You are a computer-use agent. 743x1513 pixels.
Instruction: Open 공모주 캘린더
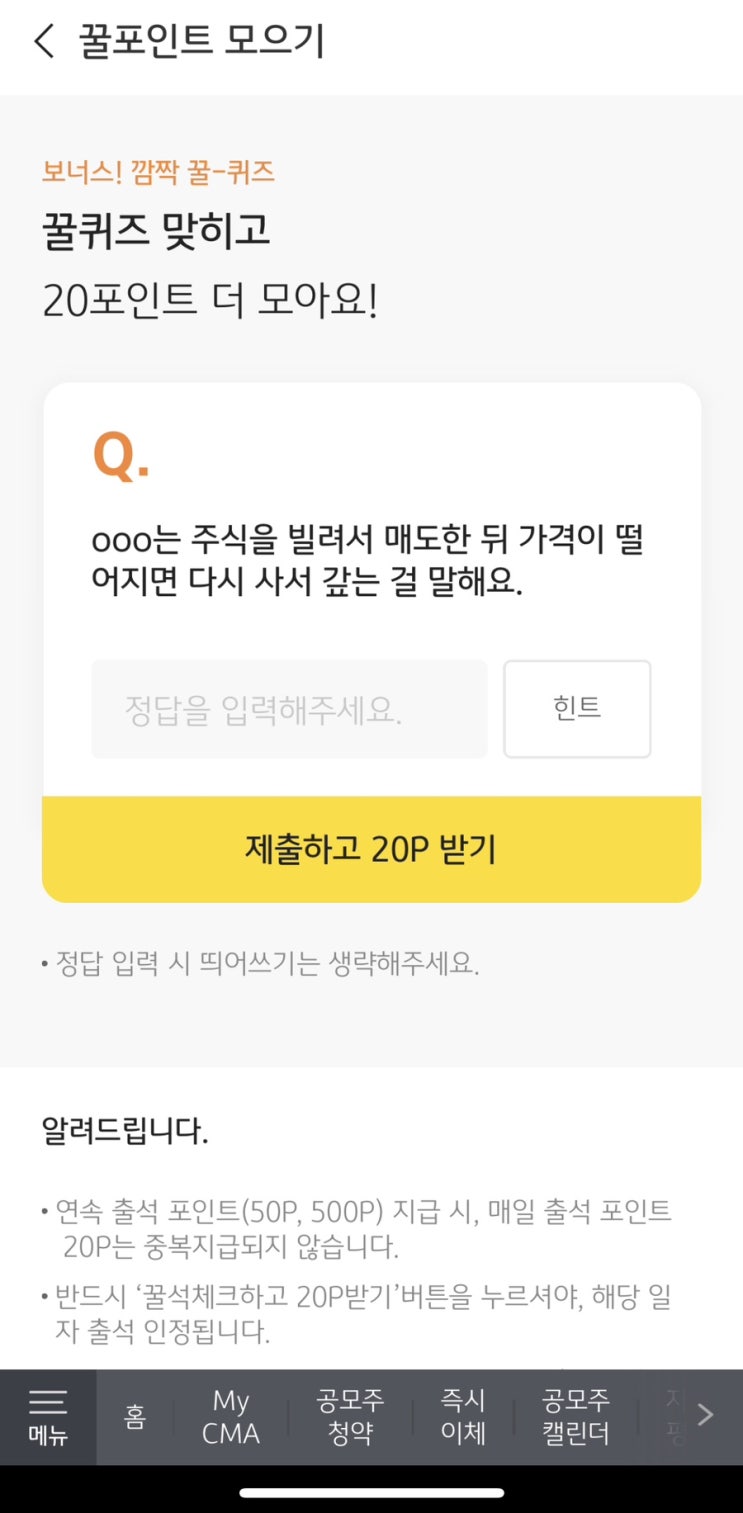(x=576, y=1417)
